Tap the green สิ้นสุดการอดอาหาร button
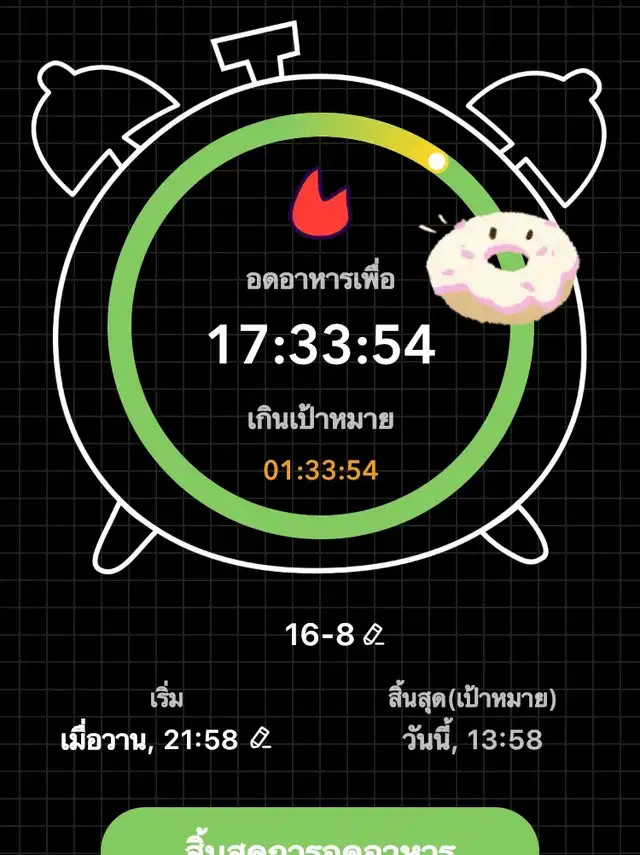The image size is (640, 855). click(320, 835)
